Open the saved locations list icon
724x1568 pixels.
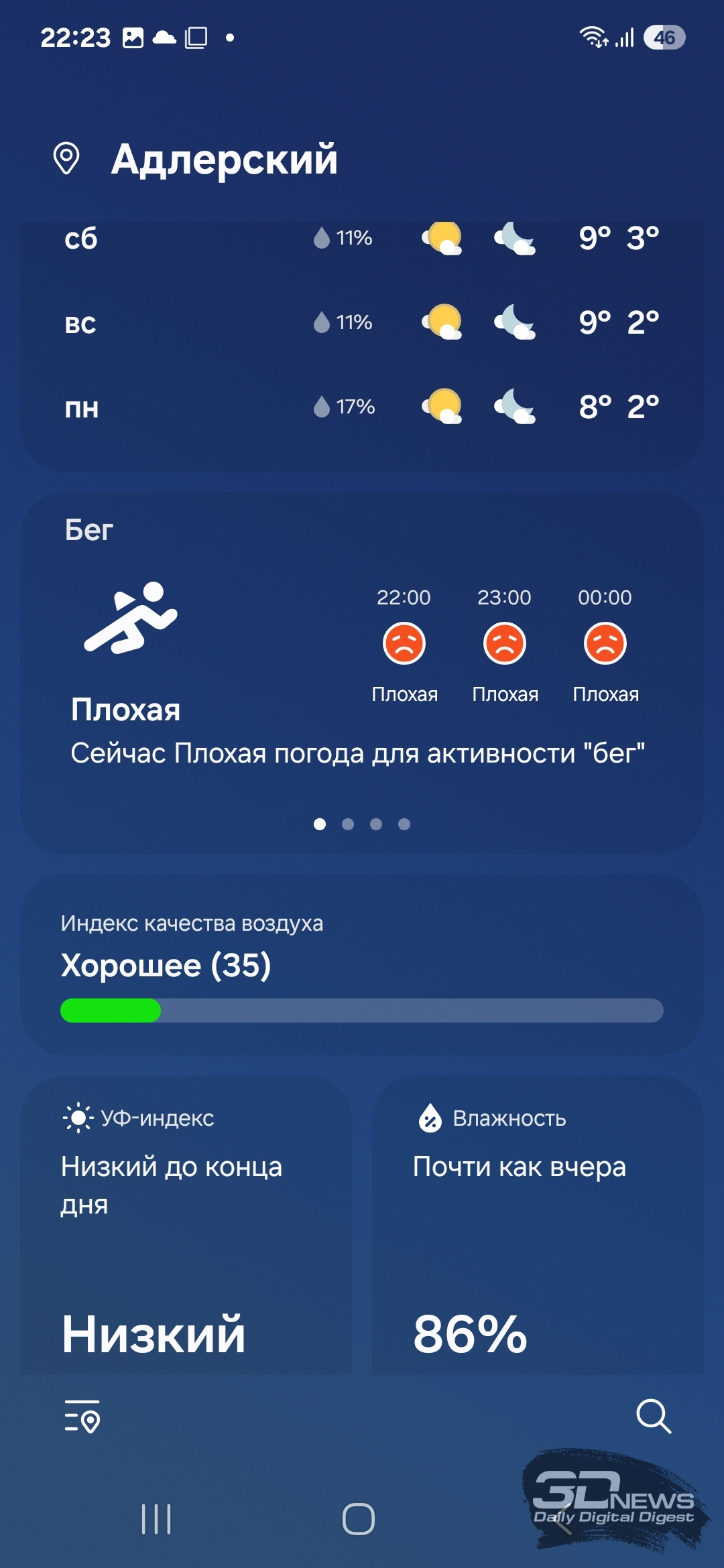pyautogui.click(x=82, y=1416)
